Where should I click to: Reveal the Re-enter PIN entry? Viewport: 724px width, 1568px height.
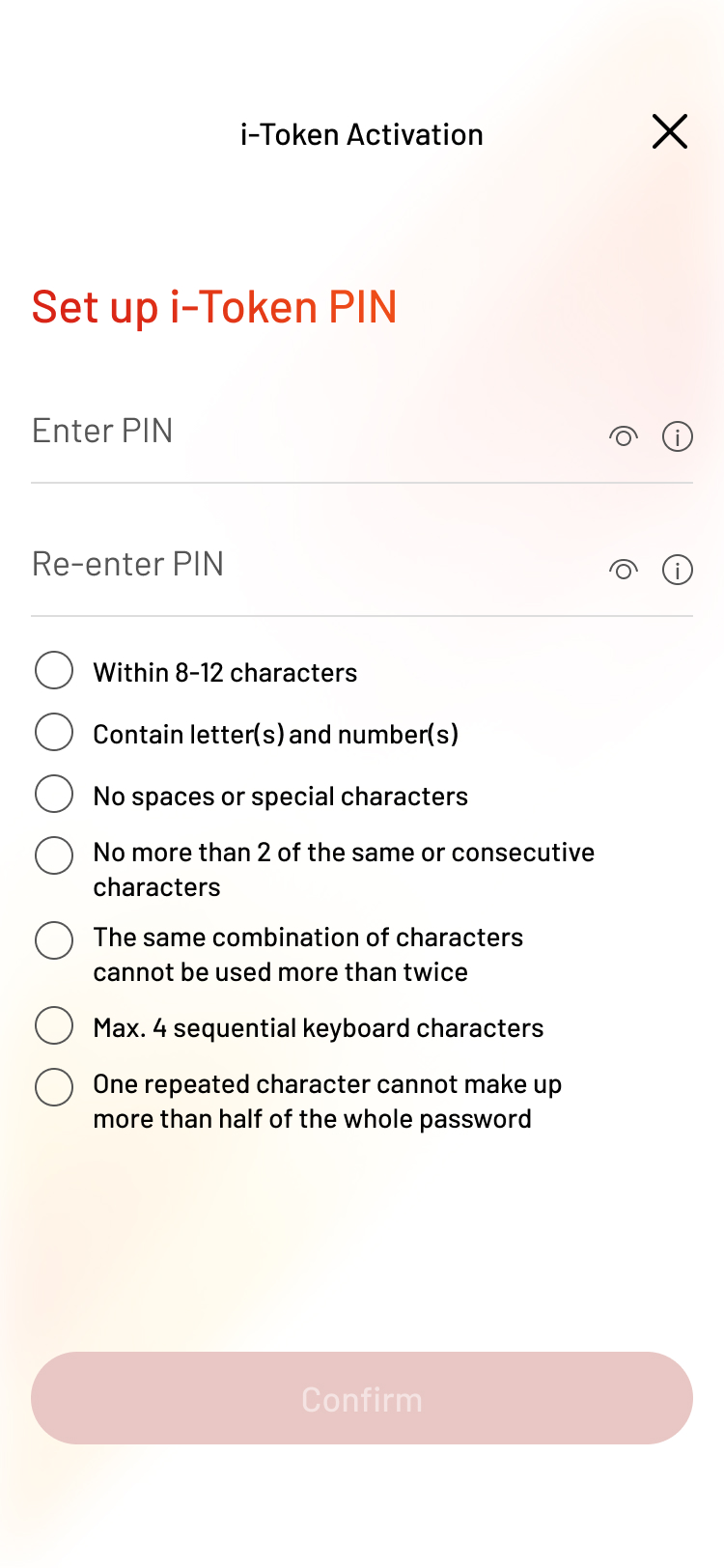[624, 570]
